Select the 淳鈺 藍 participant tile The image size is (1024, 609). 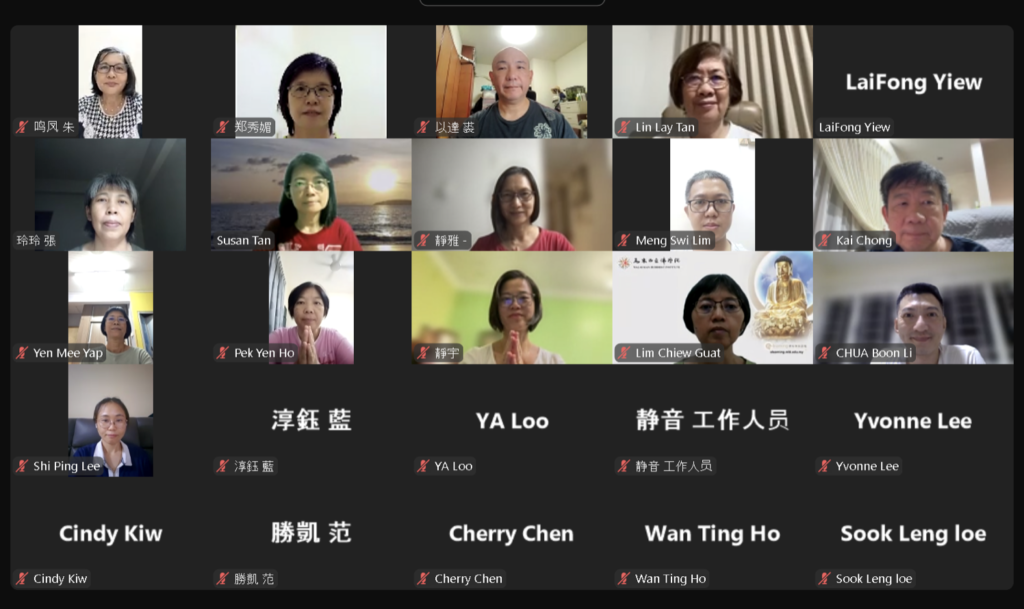[x=311, y=420]
